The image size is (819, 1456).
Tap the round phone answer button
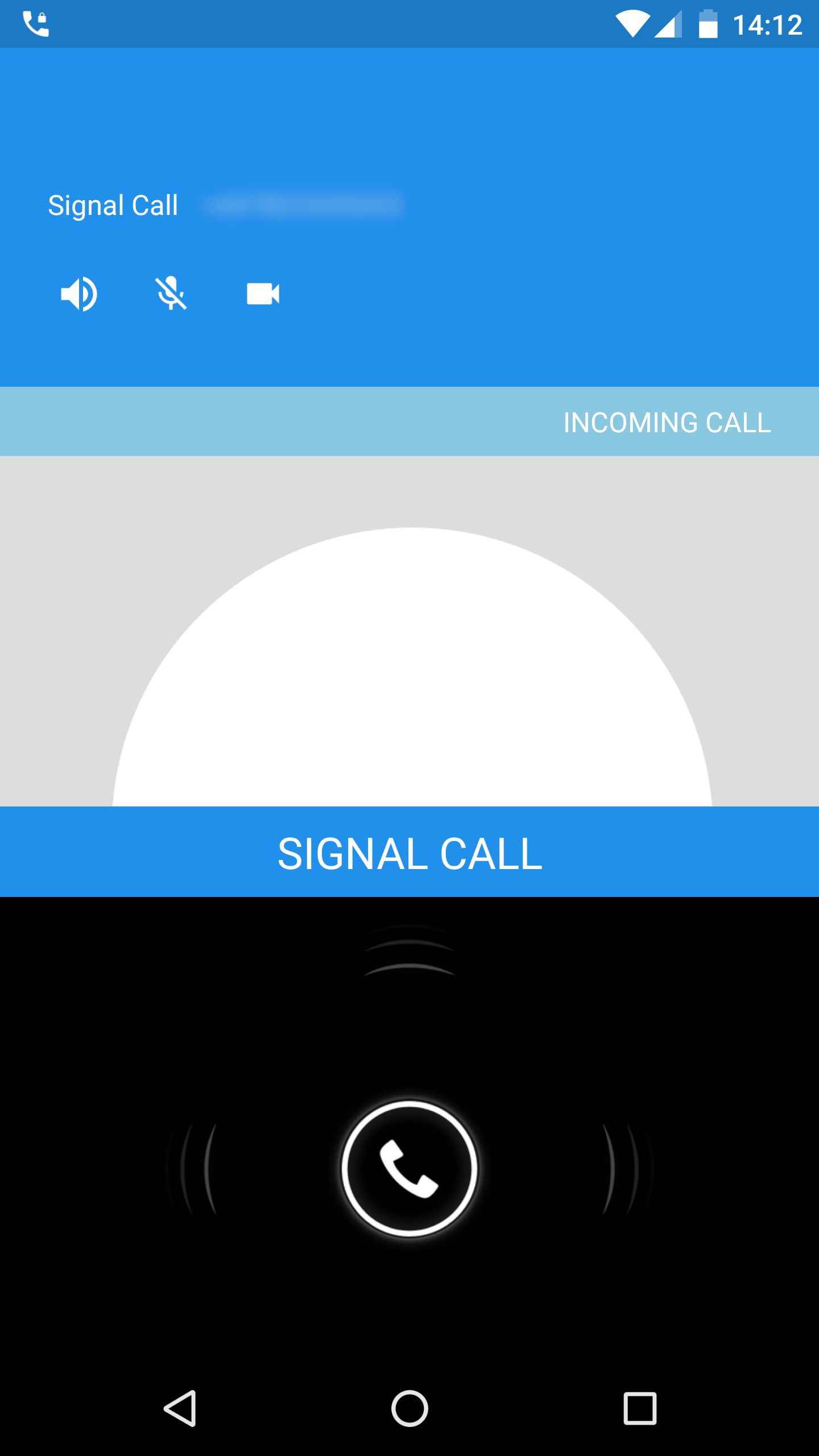[409, 1169]
